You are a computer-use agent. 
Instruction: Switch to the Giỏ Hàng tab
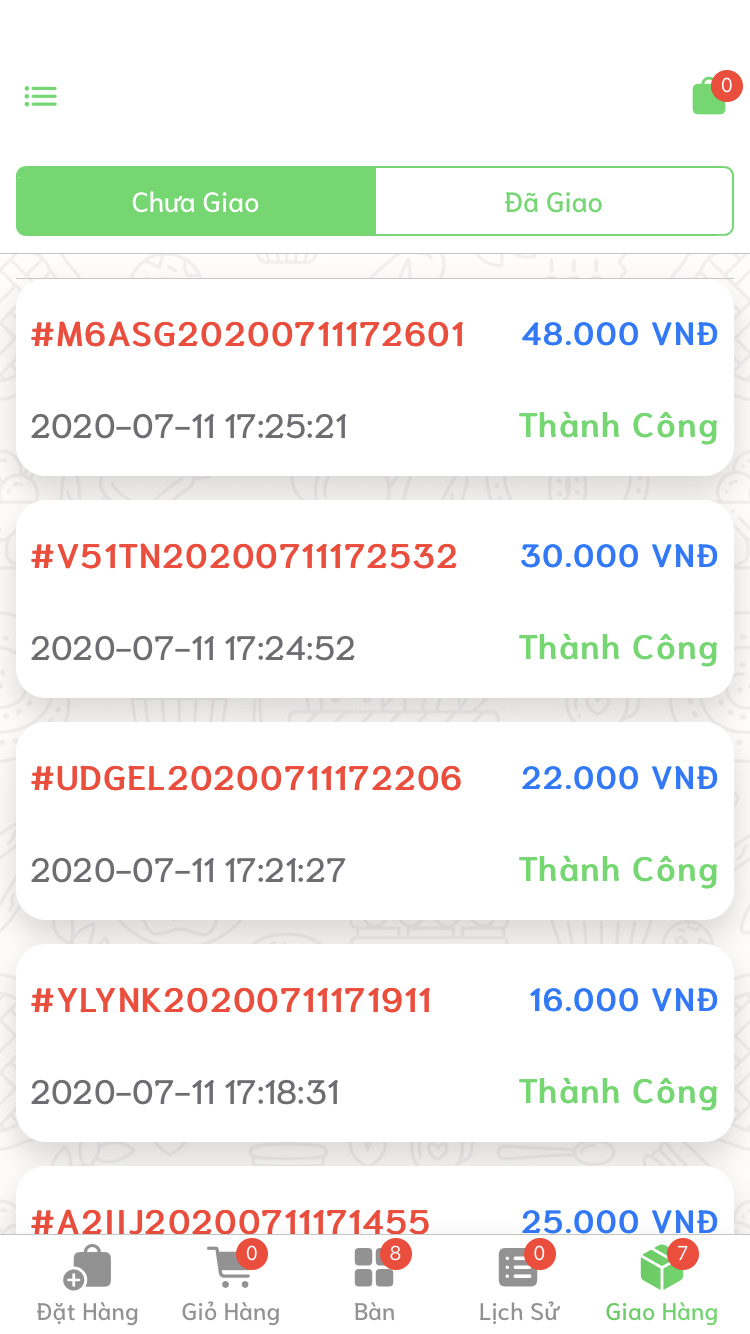[x=231, y=1285]
